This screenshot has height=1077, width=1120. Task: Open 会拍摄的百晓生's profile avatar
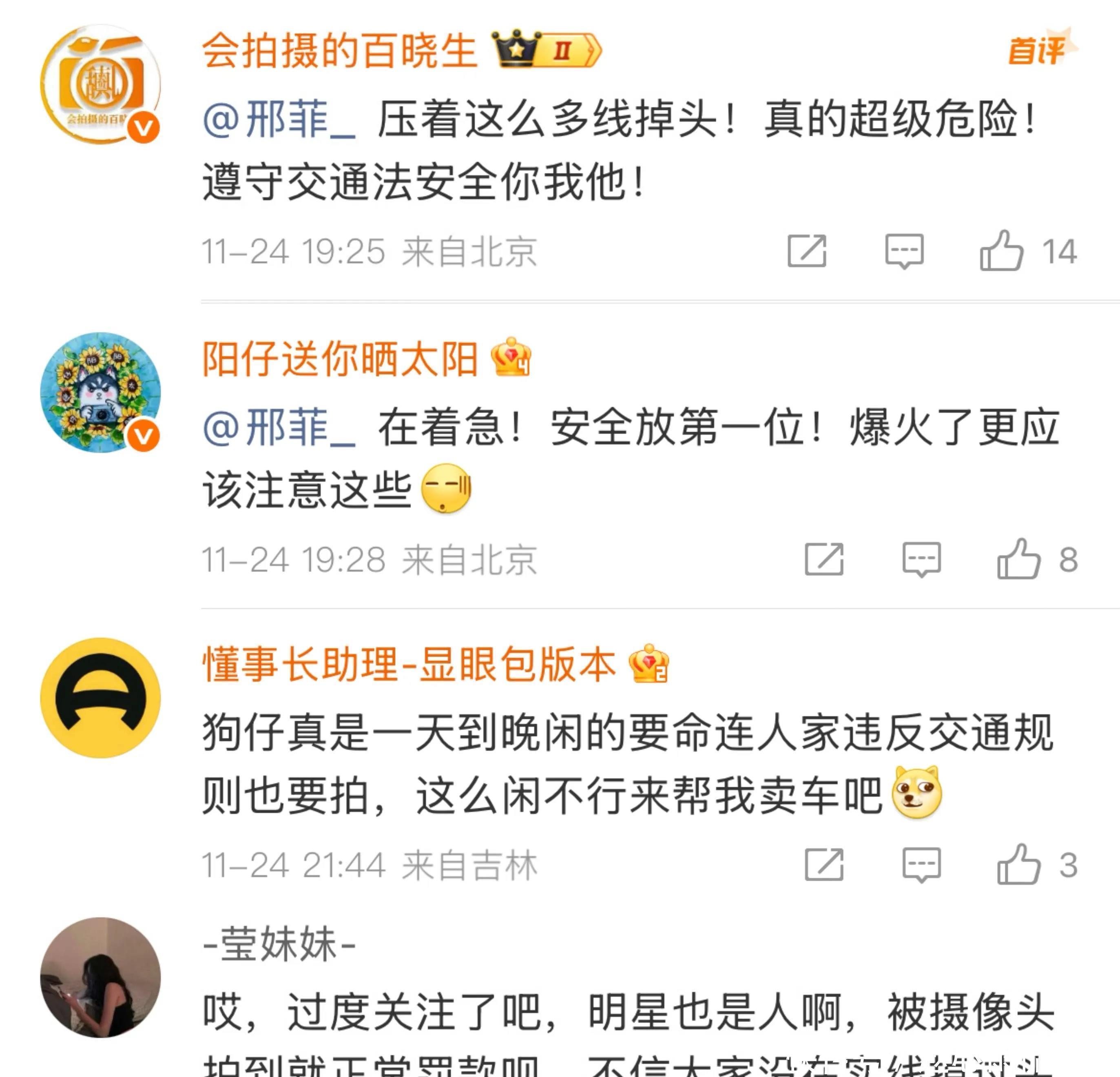(x=101, y=84)
